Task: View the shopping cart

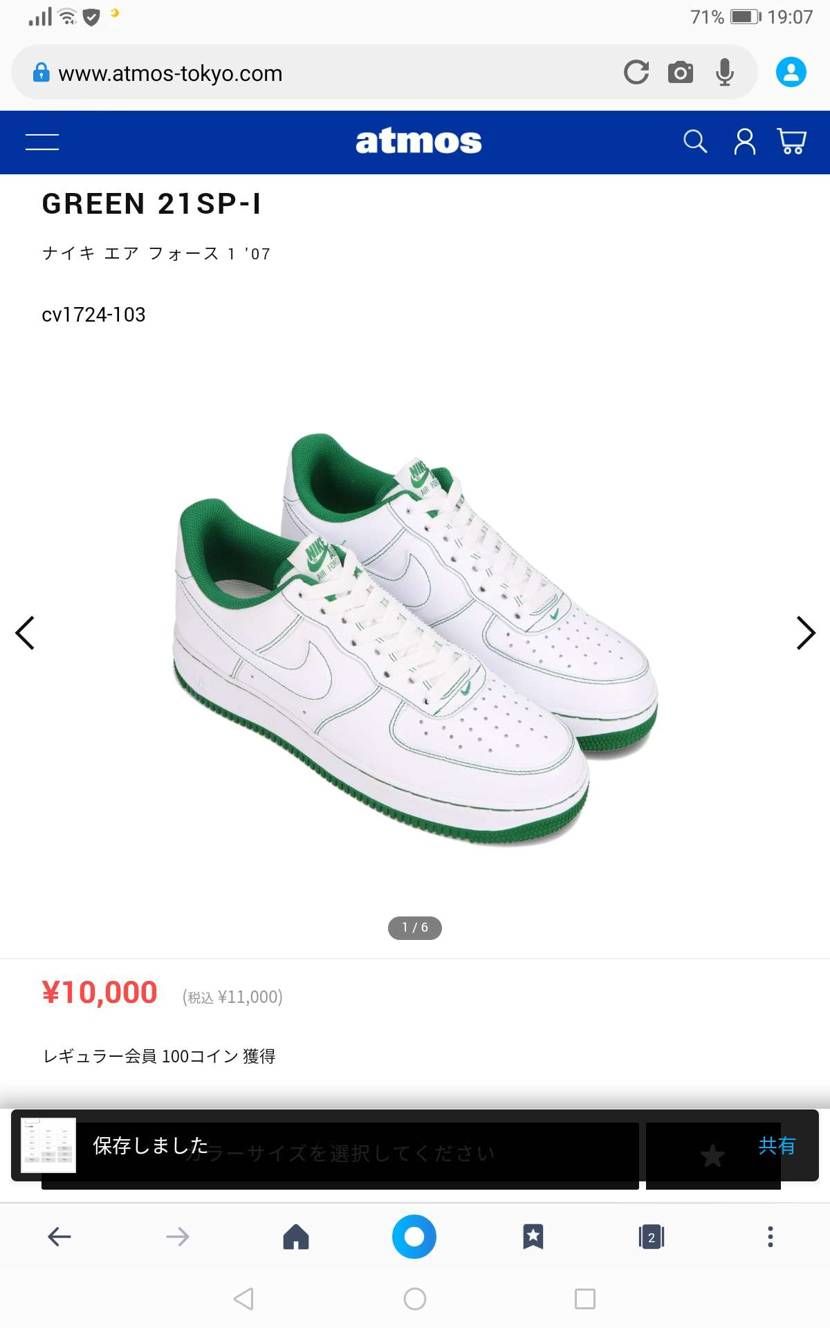Action: point(792,142)
